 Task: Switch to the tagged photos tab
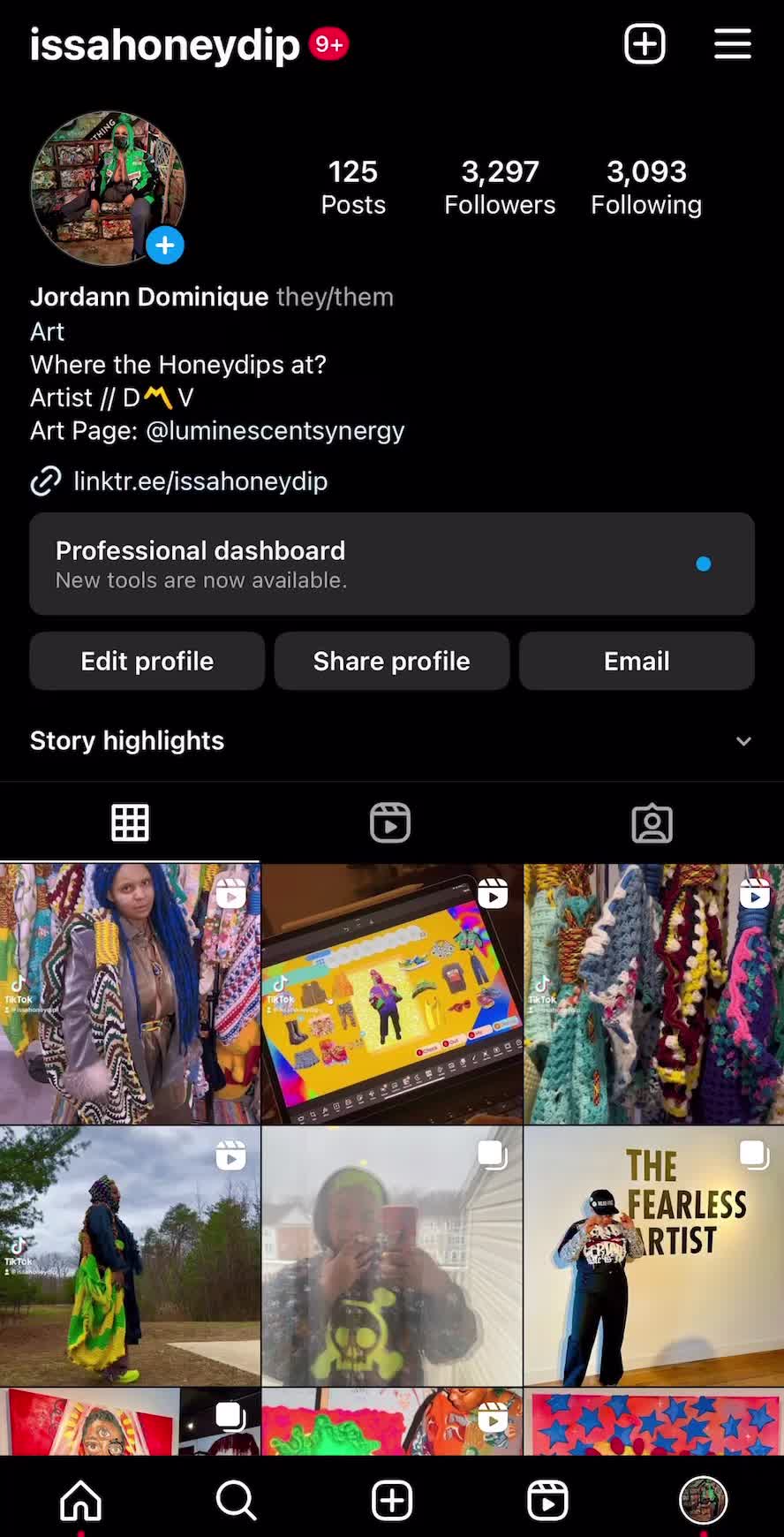[x=652, y=822]
